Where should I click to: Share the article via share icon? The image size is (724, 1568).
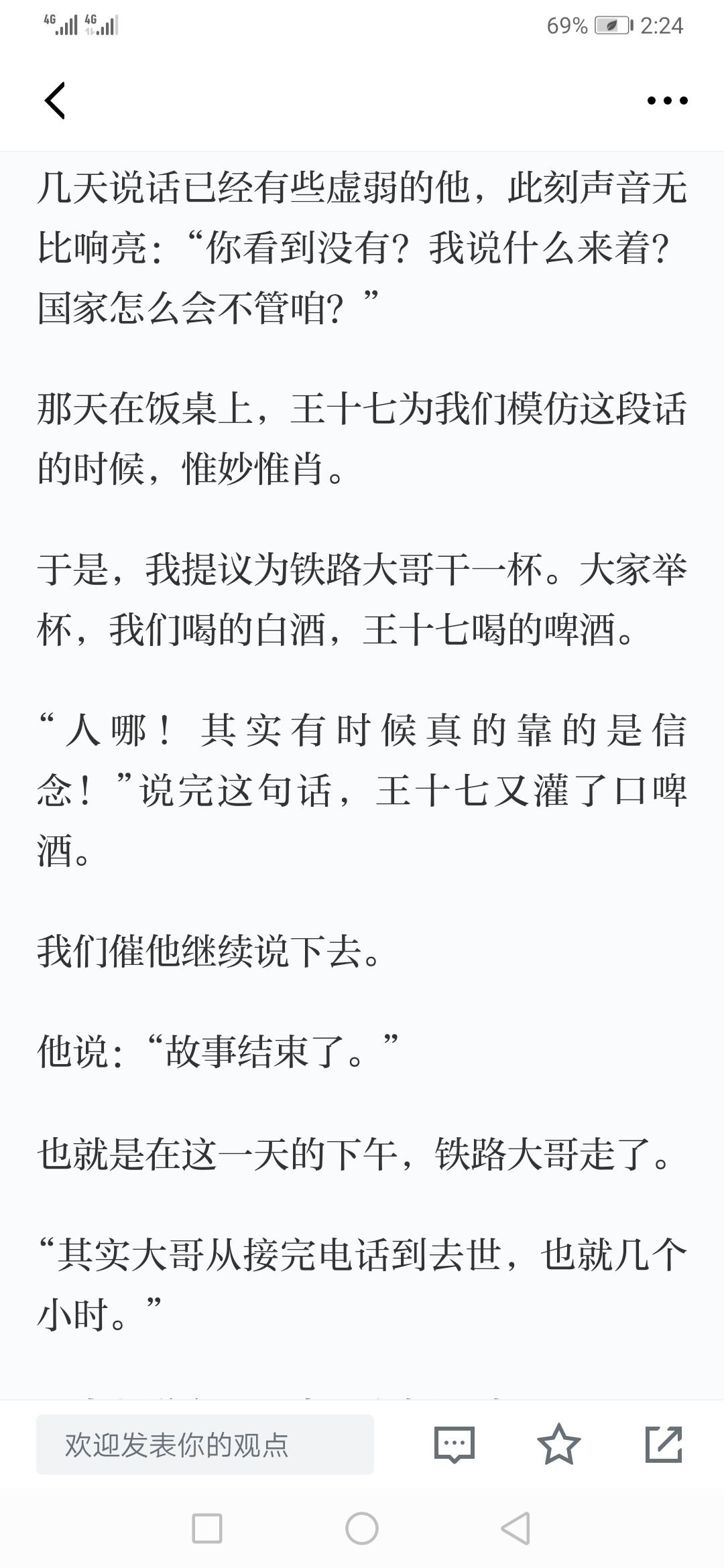tap(664, 1444)
